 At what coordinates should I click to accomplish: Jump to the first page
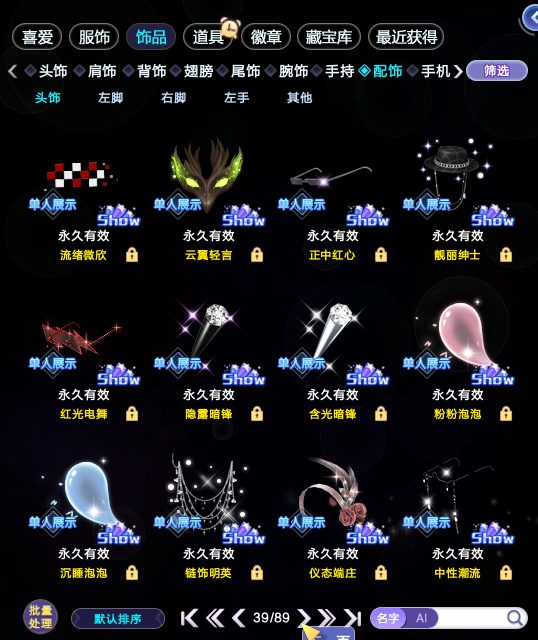point(189,618)
